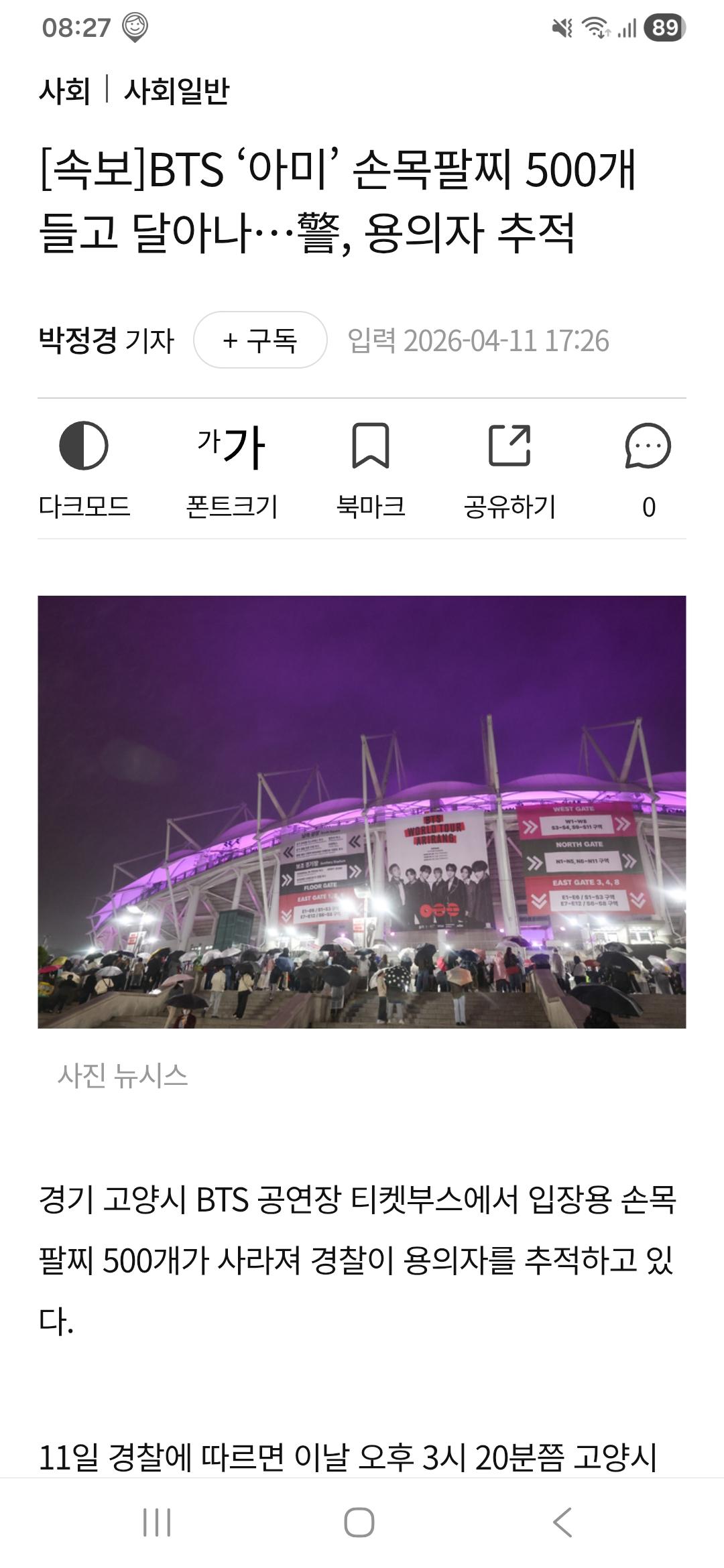The width and height of the screenshot is (724, 1568).
Task: Open the comments bubble showing 0
Action: (x=648, y=469)
